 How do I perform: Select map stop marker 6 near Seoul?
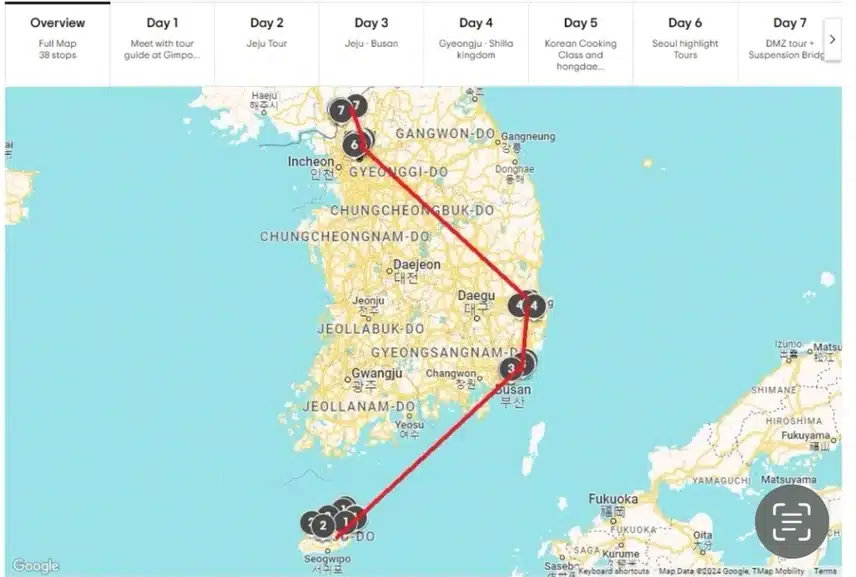(353, 146)
